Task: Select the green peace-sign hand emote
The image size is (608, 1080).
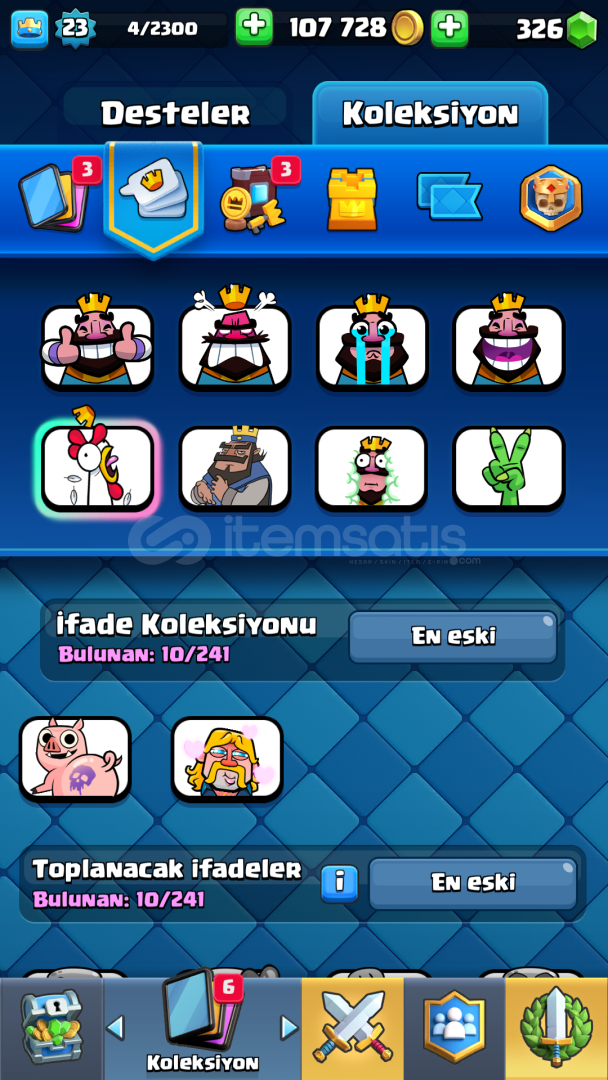Action: point(509,468)
